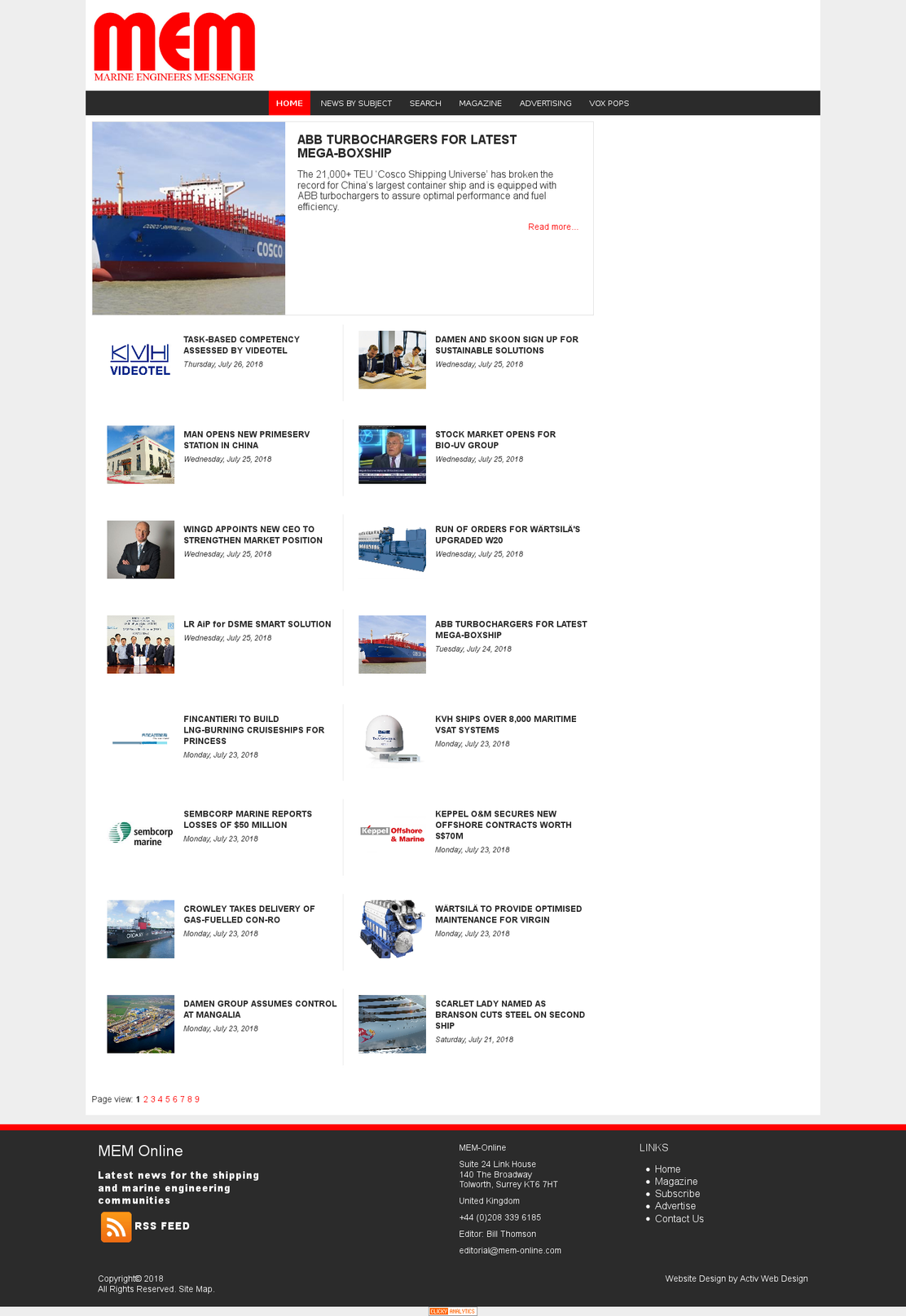The image size is (906, 1316).
Task: Open the Contact Us footer link
Action: (x=679, y=1219)
